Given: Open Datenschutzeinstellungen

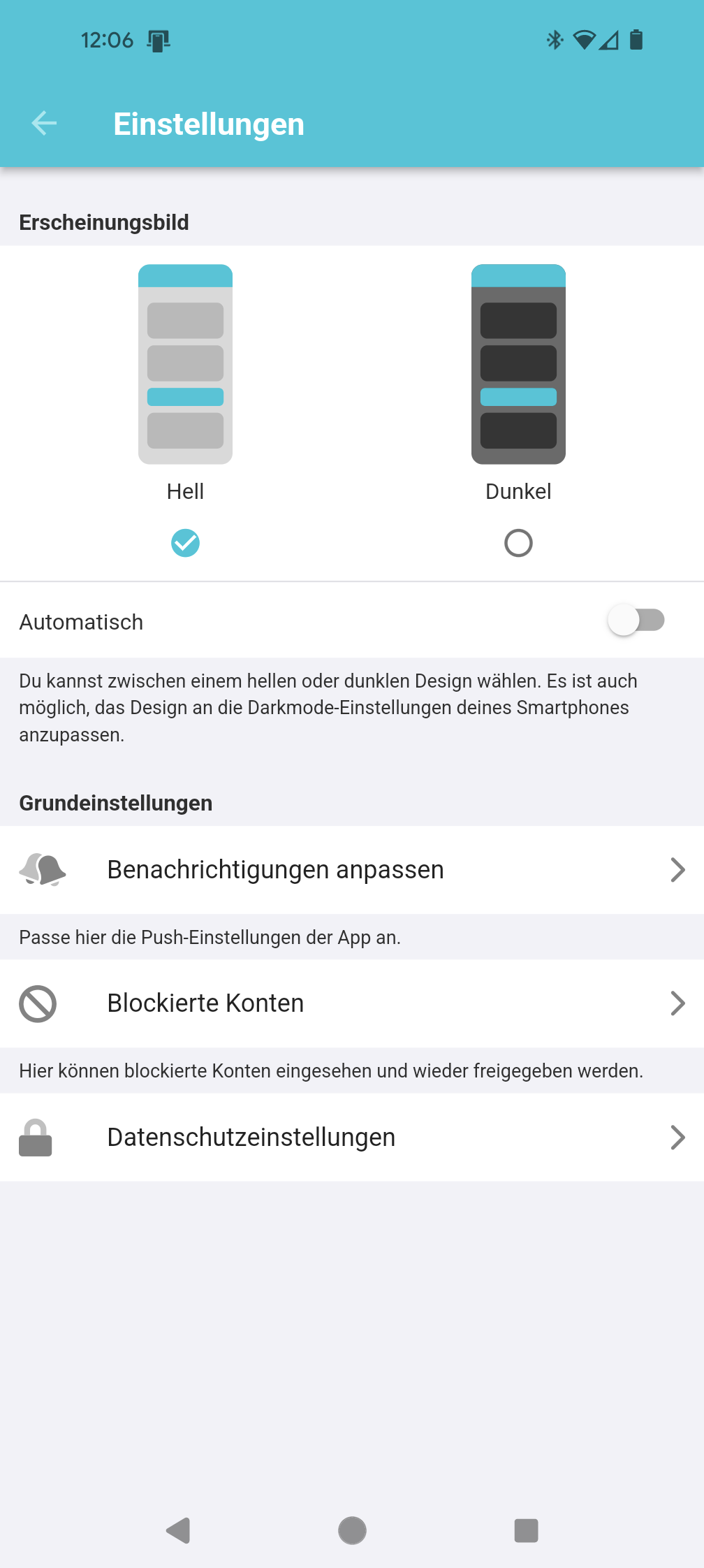Looking at the screenshot, I should (352, 1138).
